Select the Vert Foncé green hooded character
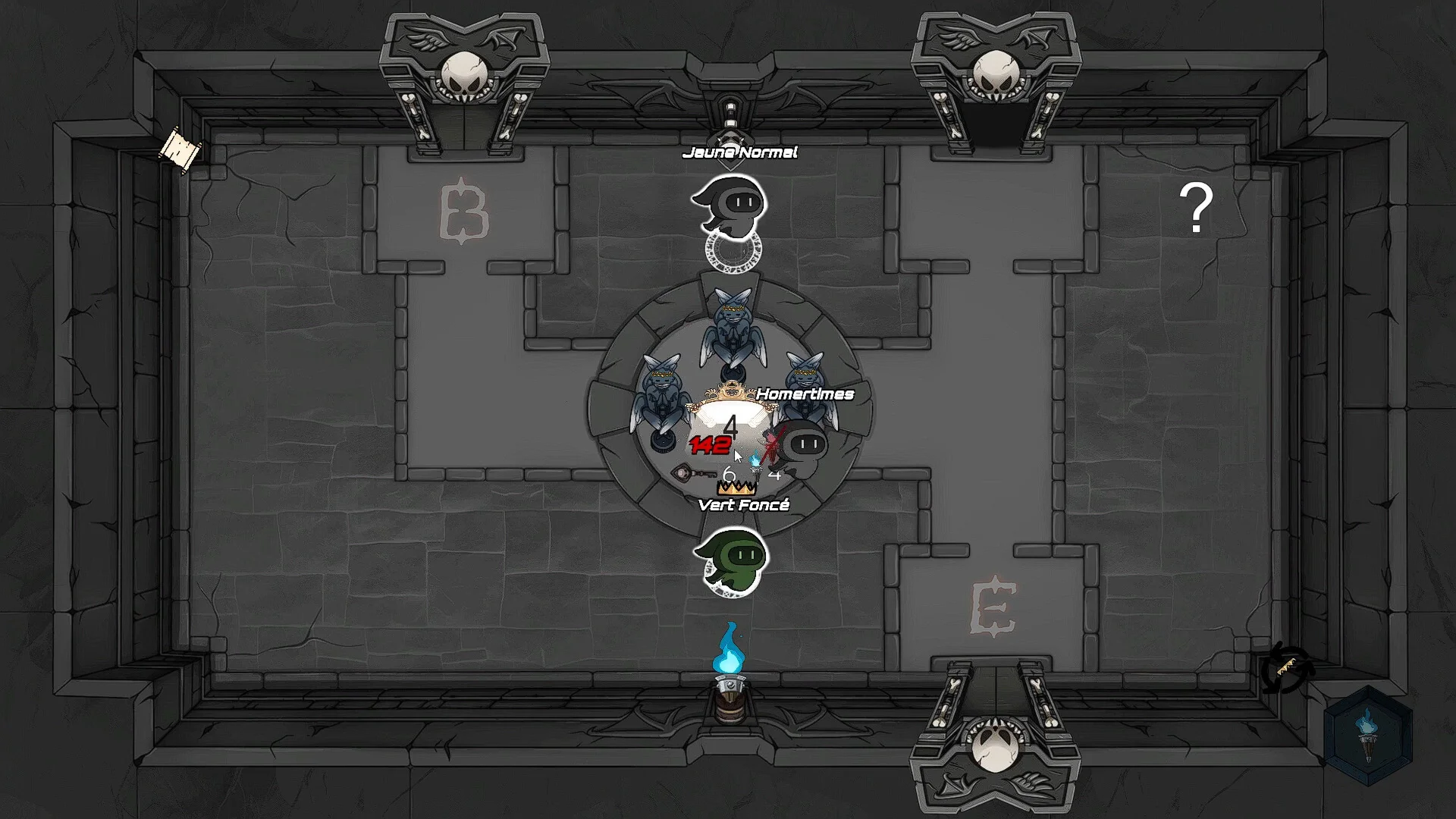The width and height of the screenshot is (1456, 819). click(731, 560)
